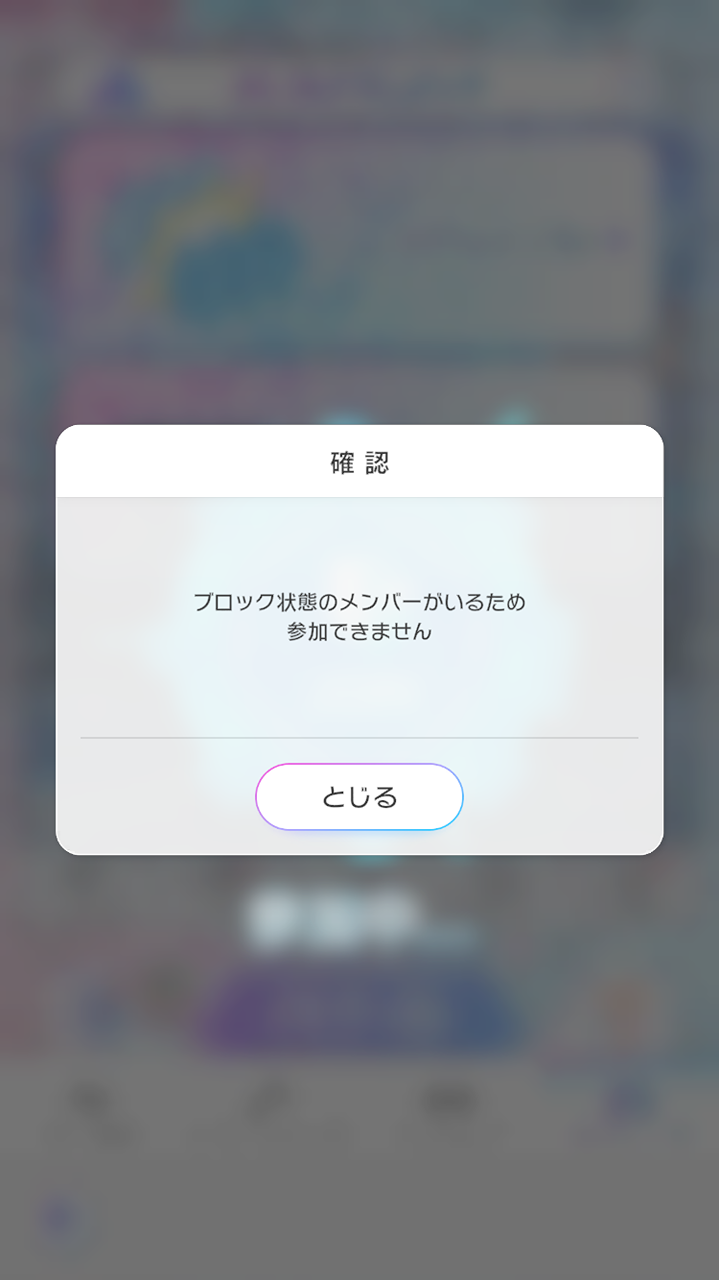Tap the とじる button to close the dialog
The height and width of the screenshot is (1280, 719).
tap(359, 797)
